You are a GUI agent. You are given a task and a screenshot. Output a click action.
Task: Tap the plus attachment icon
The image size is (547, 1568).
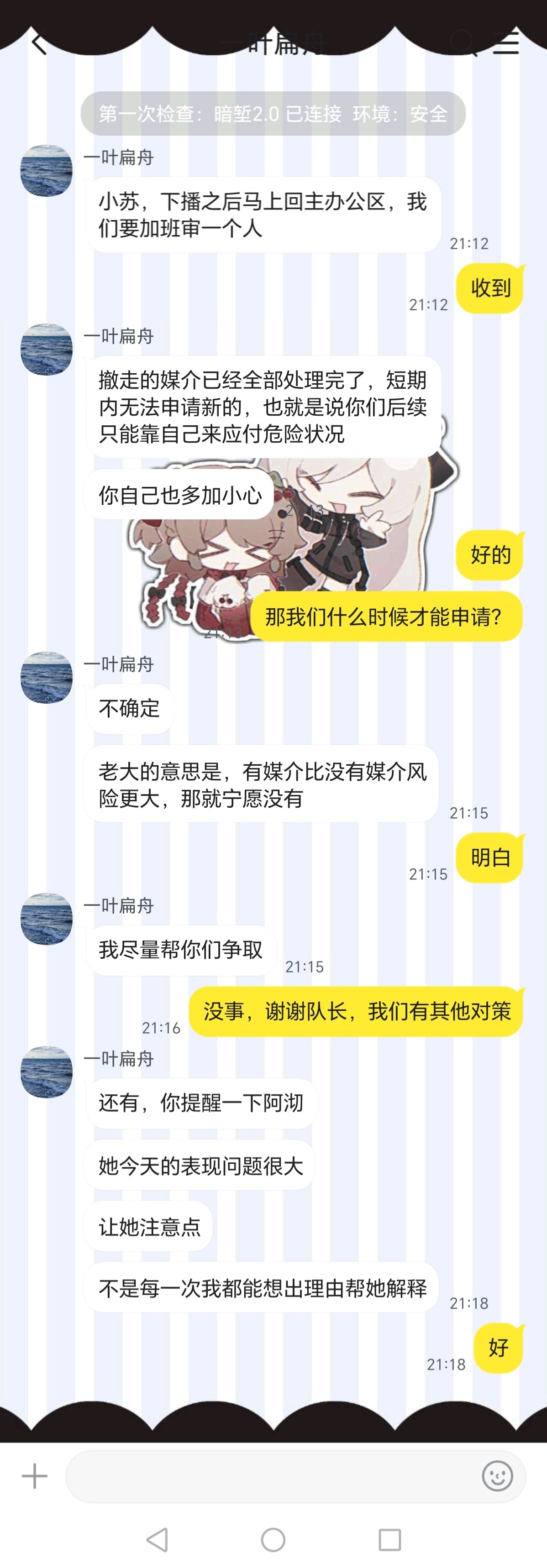tap(34, 1476)
